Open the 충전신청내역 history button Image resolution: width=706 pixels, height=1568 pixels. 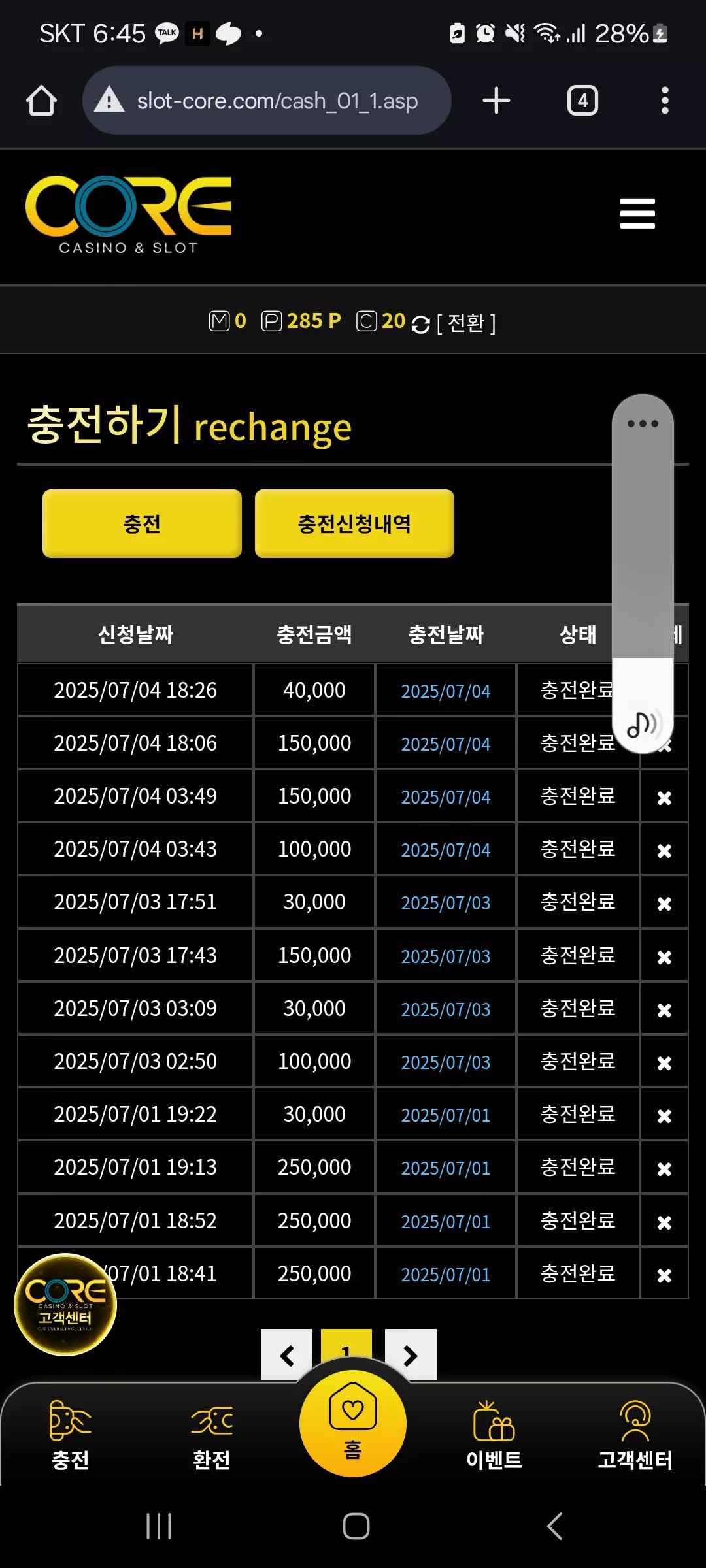(354, 523)
